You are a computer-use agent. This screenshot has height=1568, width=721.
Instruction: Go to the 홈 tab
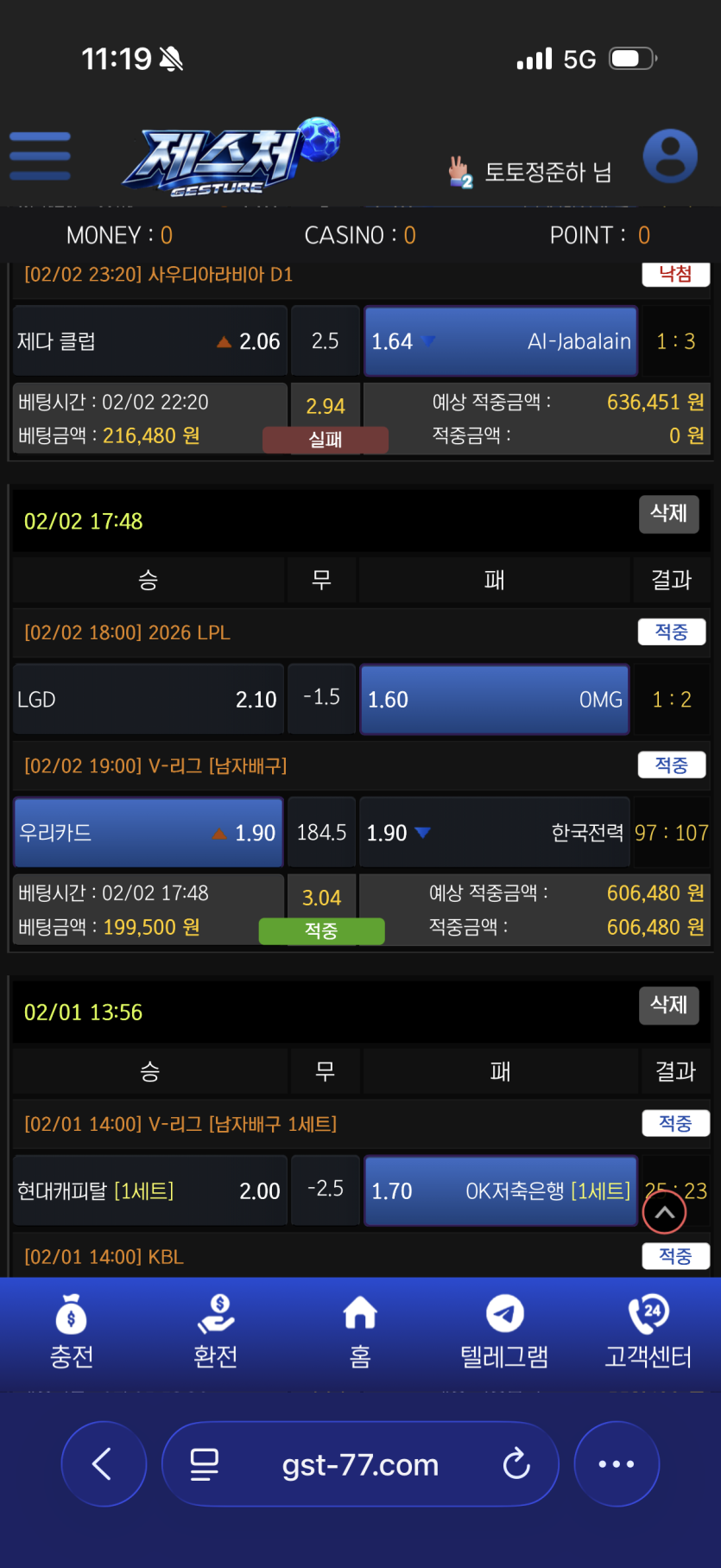pyautogui.click(x=360, y=1332)
